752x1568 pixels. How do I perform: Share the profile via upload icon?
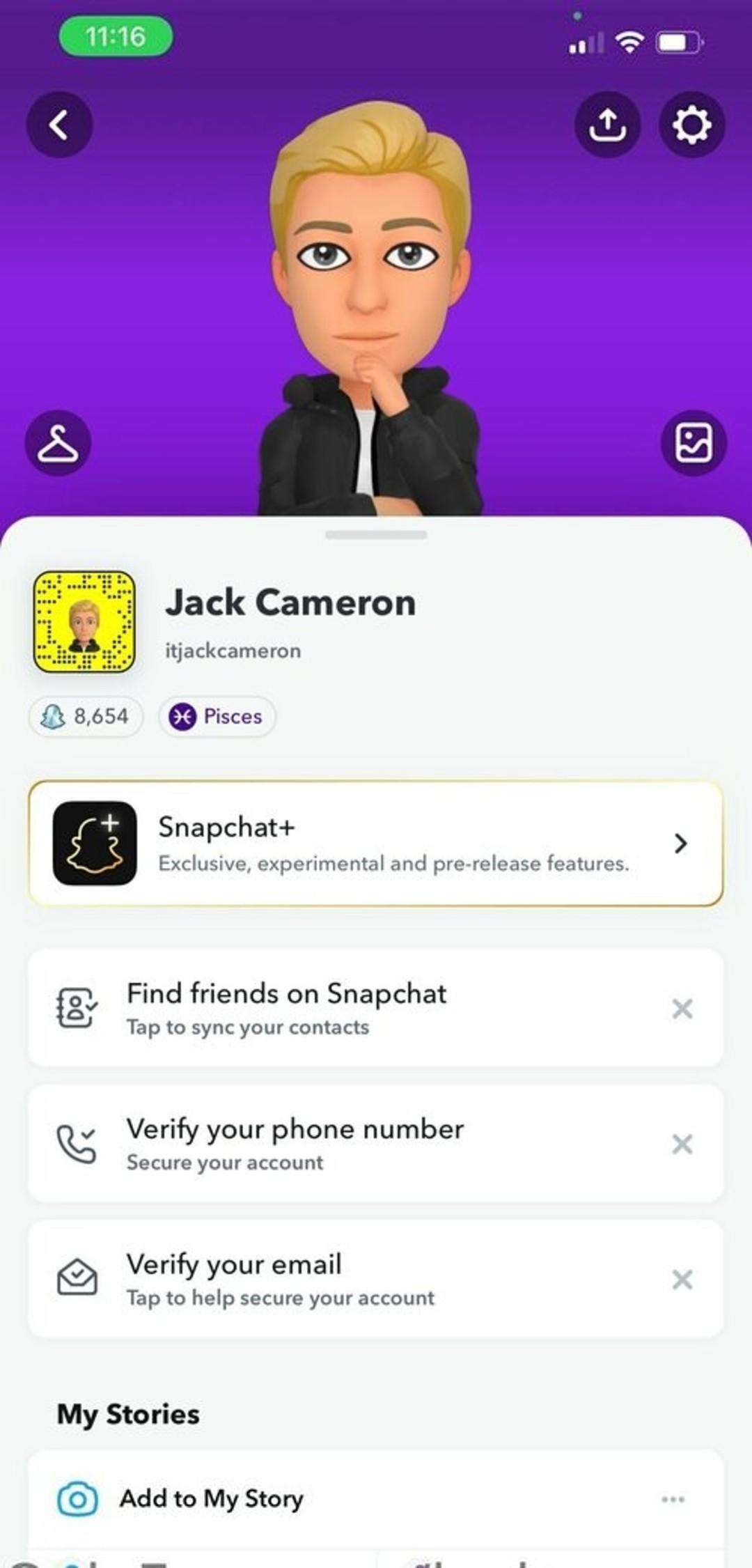pos(607,125)
